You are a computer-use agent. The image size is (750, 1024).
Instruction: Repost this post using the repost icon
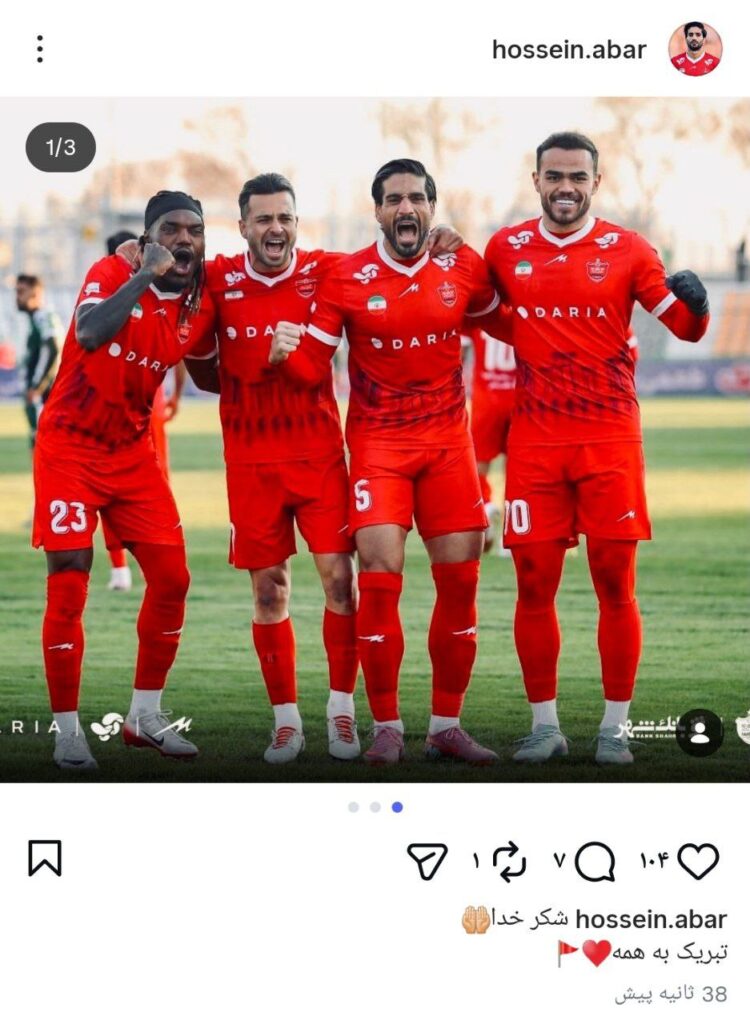(x=509, y=861)
